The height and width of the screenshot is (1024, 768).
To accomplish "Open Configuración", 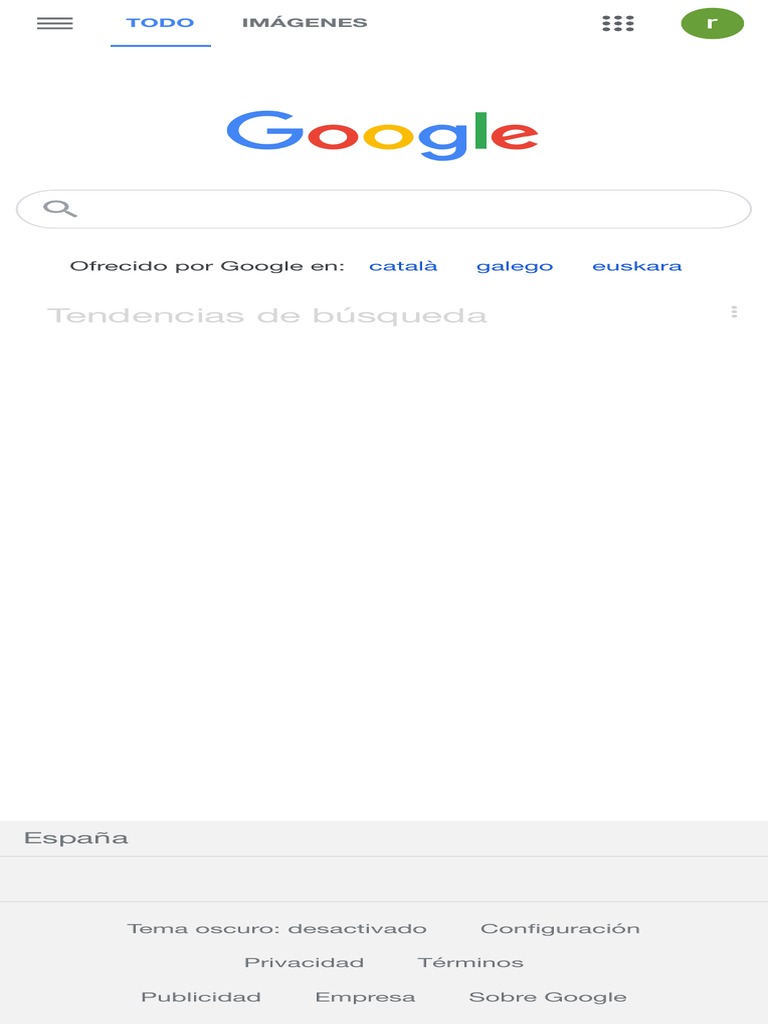I will (x=560, y=929).
